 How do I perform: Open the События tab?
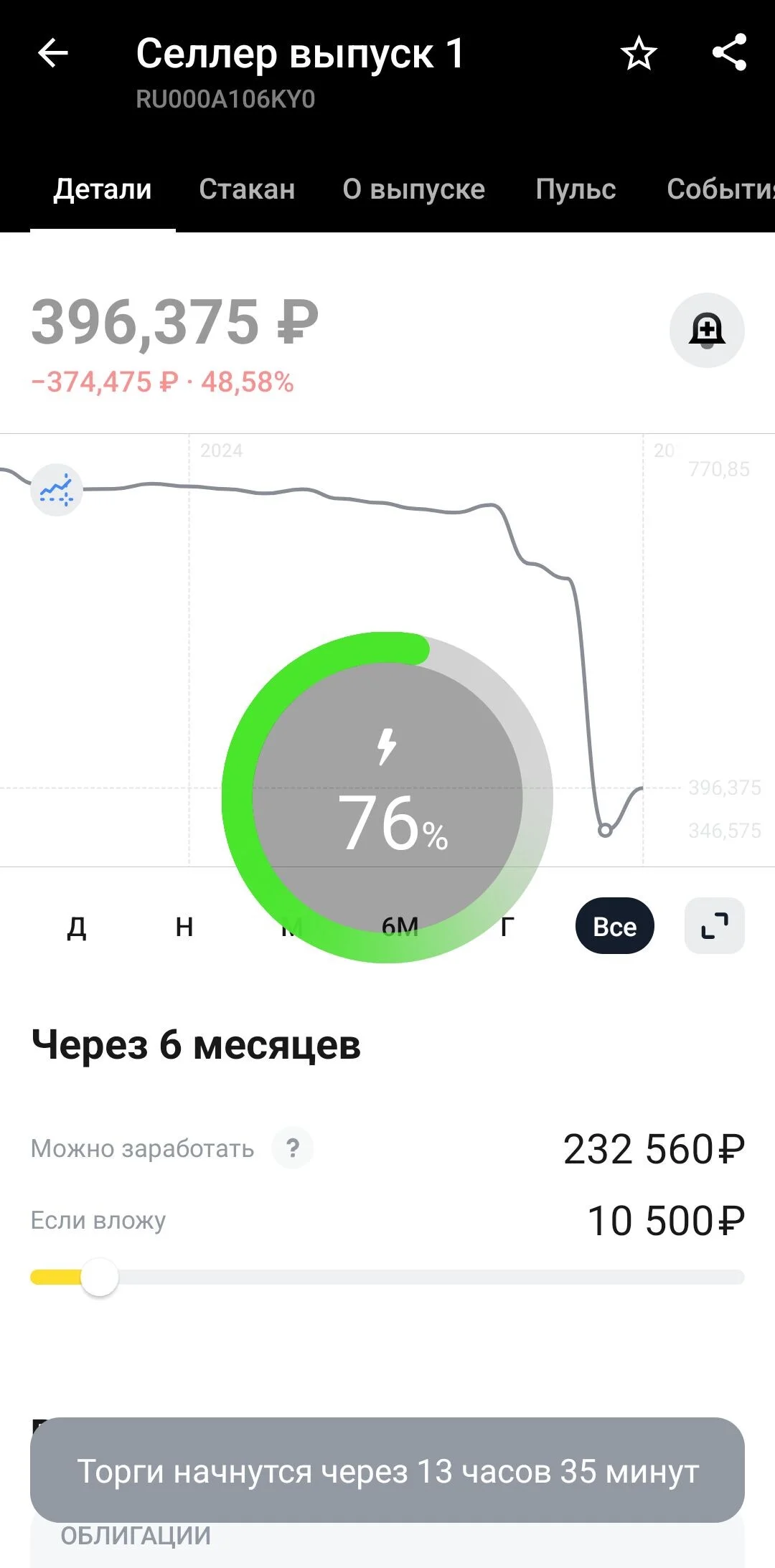720,189
